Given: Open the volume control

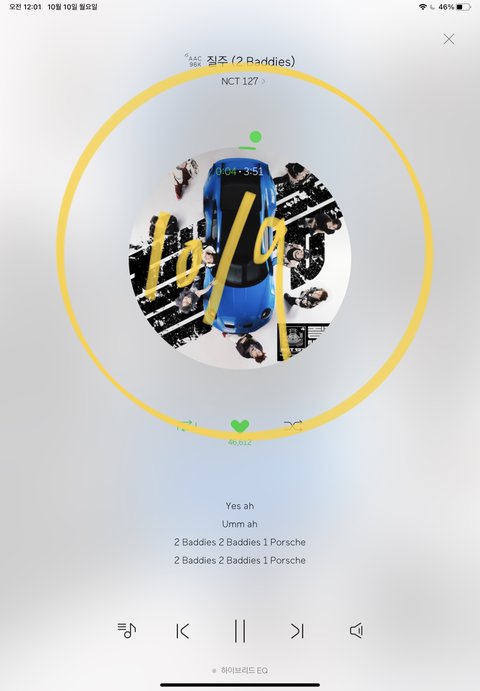Looking at the screenshot, I should [357, 631].
